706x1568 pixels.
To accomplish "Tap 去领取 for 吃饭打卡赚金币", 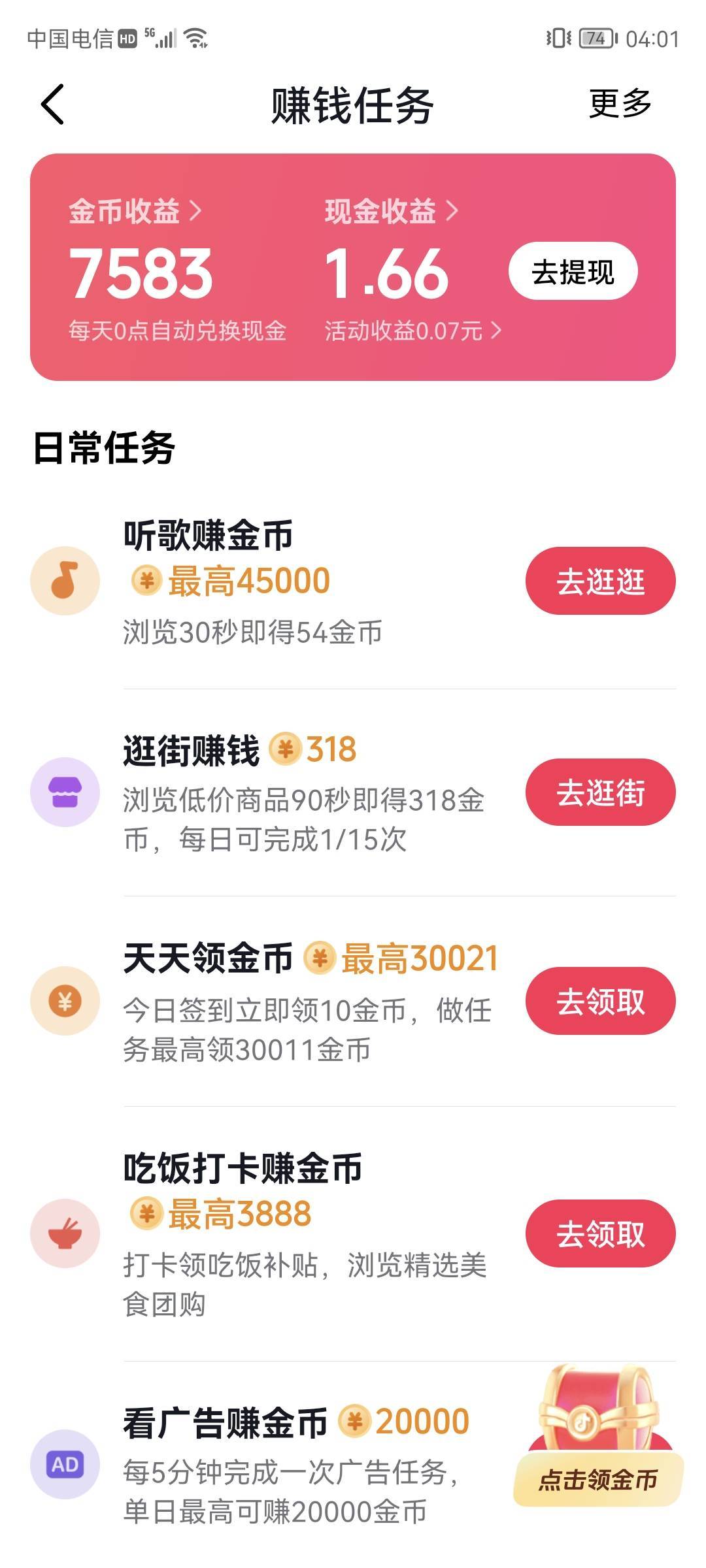I will point(600,1234).
